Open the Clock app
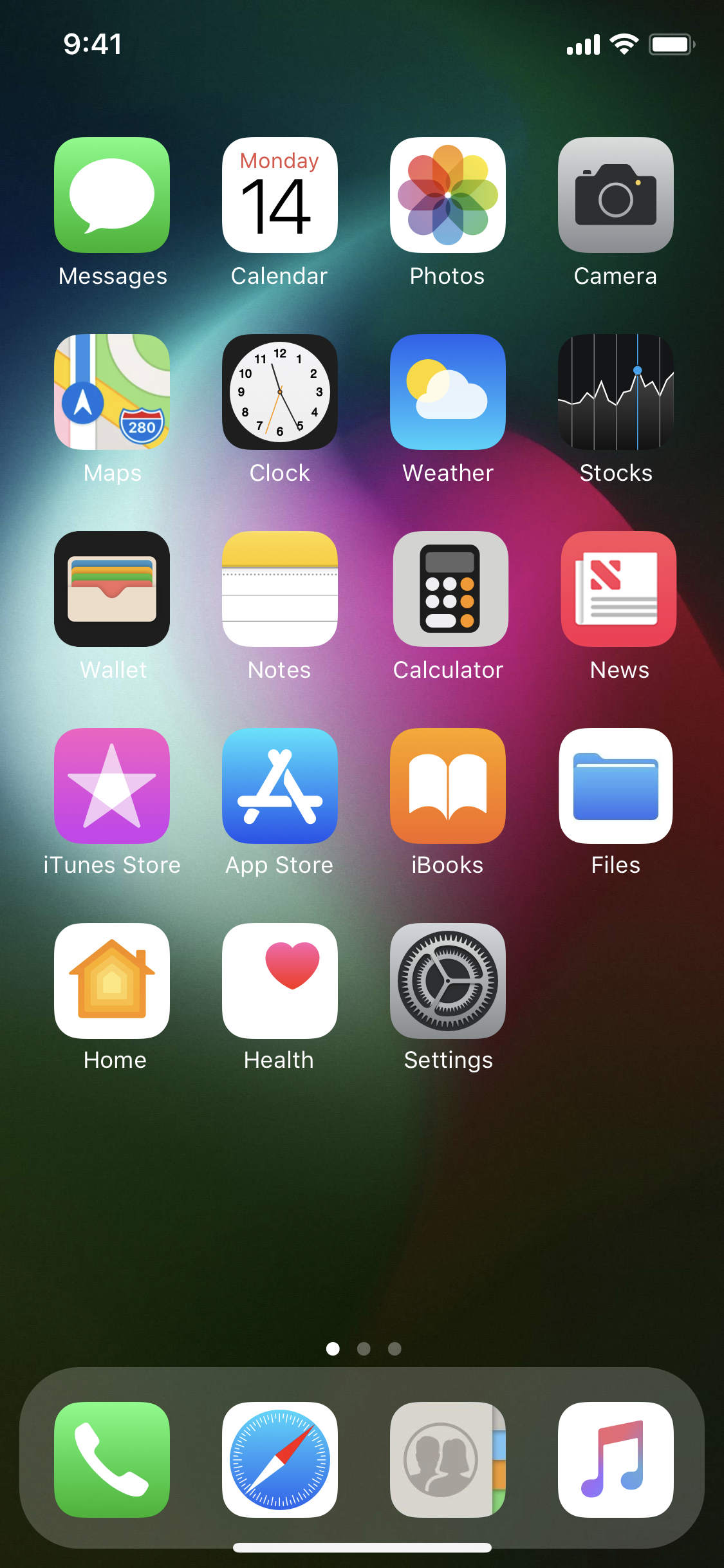The width and height of the screenshot is (724, 1568). (x=280, y=392)
